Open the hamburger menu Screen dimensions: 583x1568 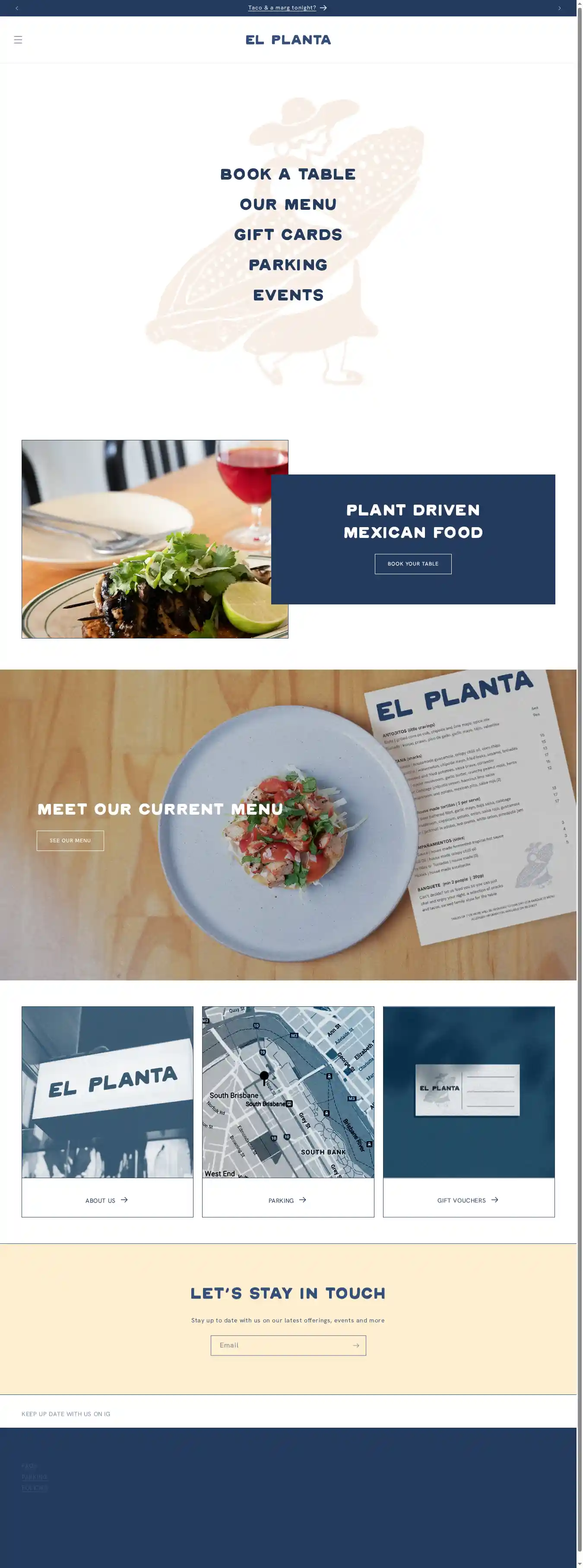pyautogui.click(x=18, y=40)
